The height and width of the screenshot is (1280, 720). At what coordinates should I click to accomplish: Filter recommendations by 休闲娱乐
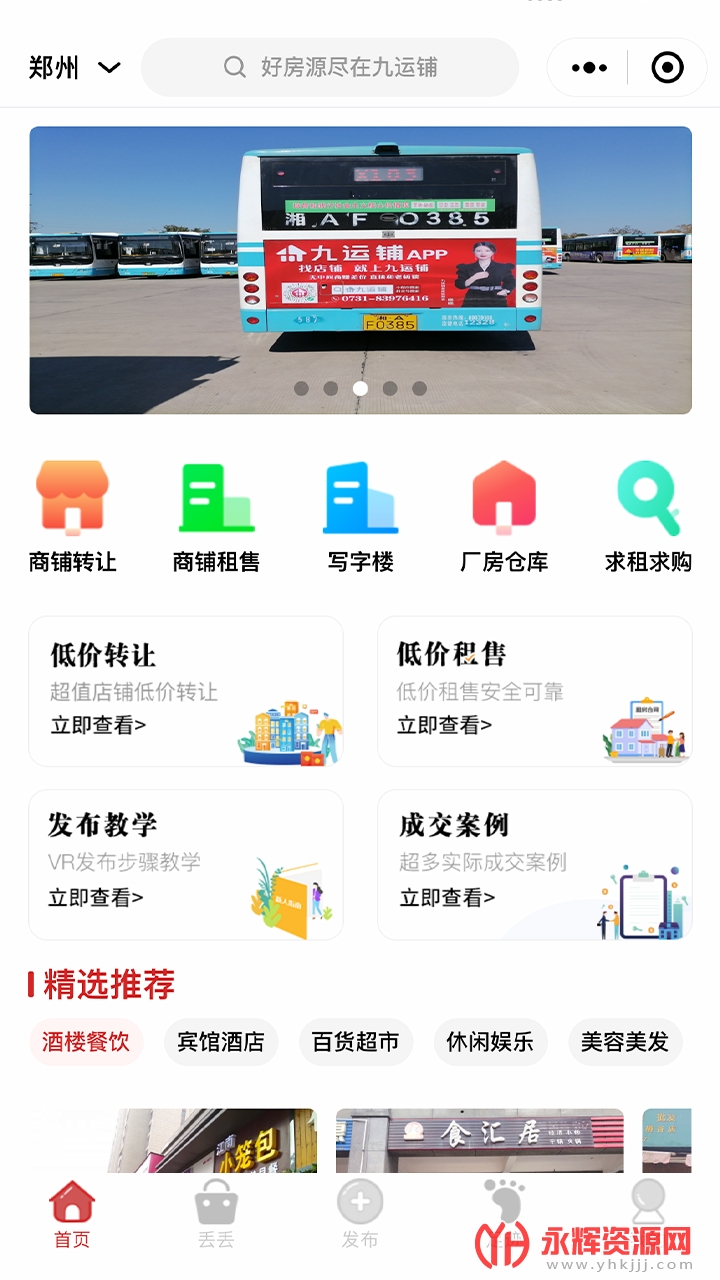tap(490, 1042)
